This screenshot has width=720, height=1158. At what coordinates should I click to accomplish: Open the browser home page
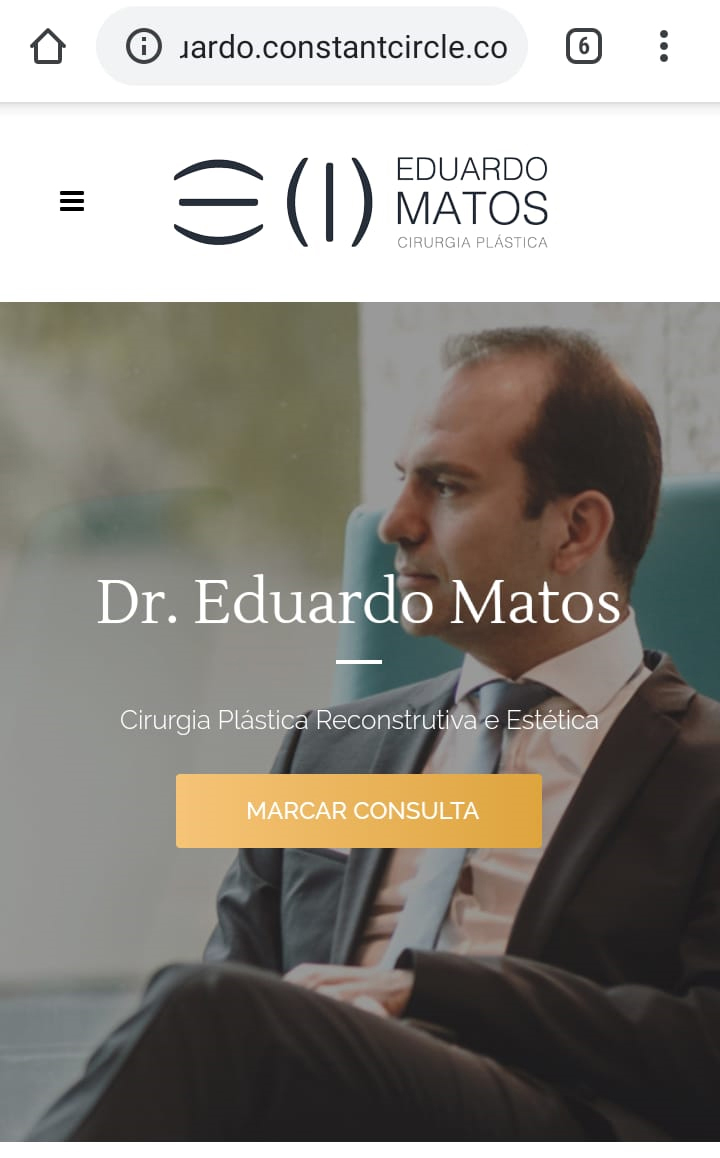pos(48,47)
